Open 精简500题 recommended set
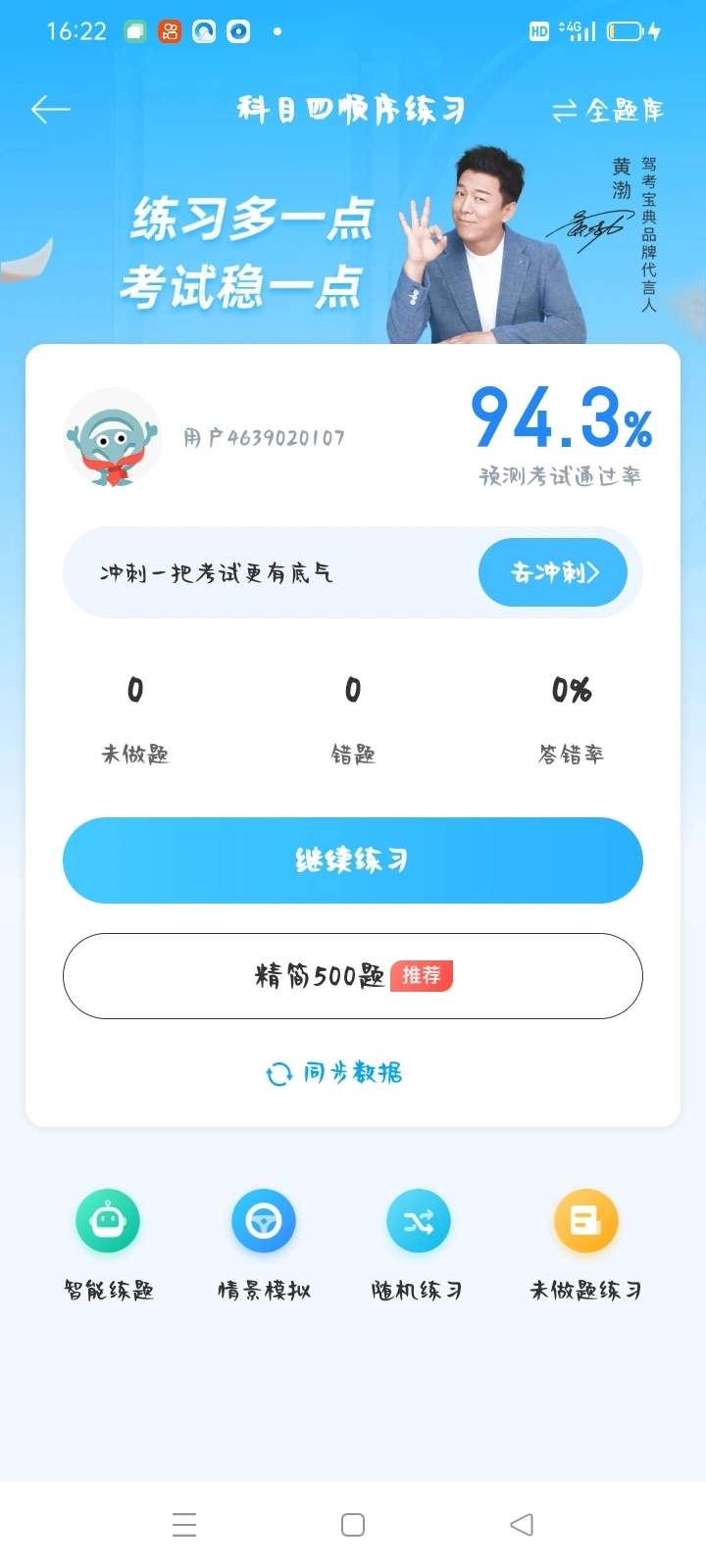The height and width of the screenshot is (1568, 706). coord(353,976)
